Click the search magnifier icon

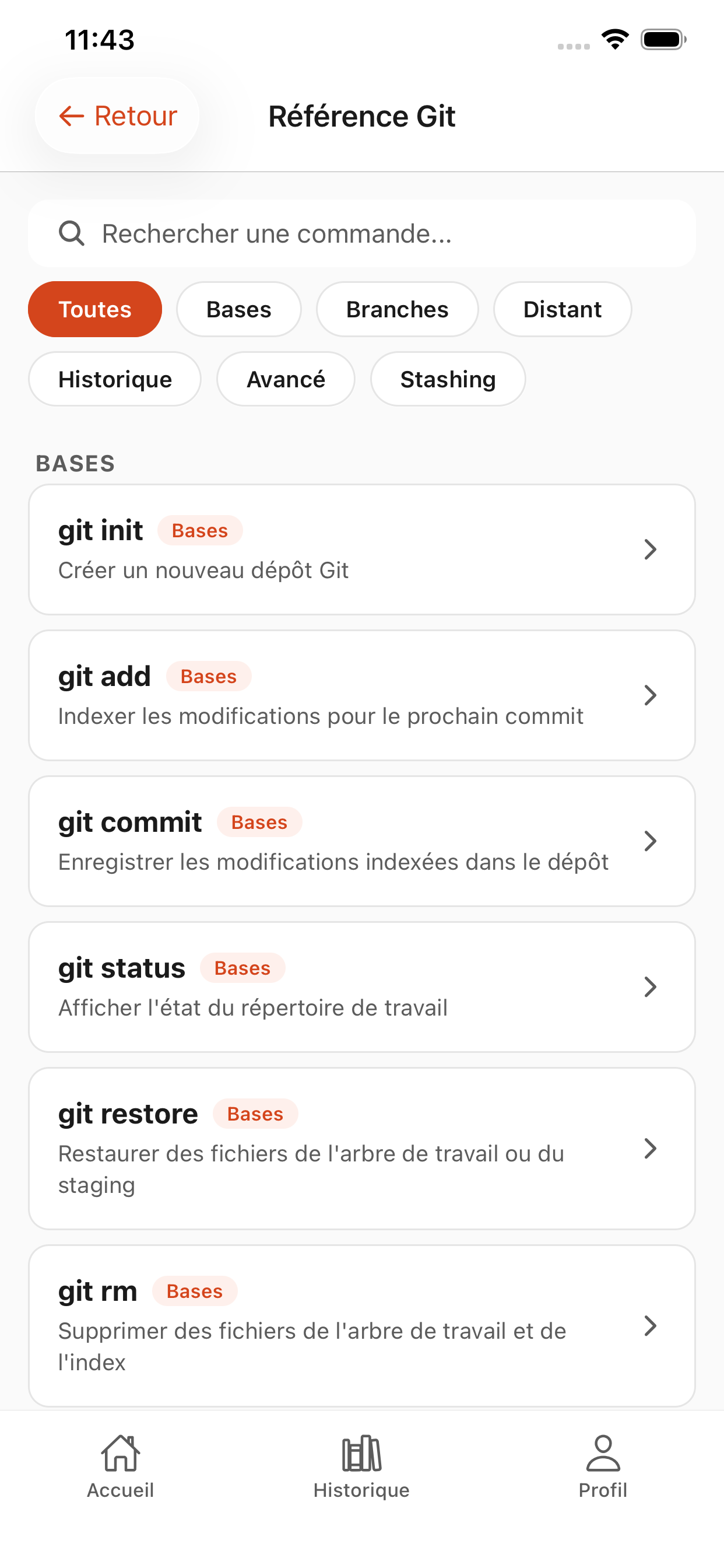[71, 234]
